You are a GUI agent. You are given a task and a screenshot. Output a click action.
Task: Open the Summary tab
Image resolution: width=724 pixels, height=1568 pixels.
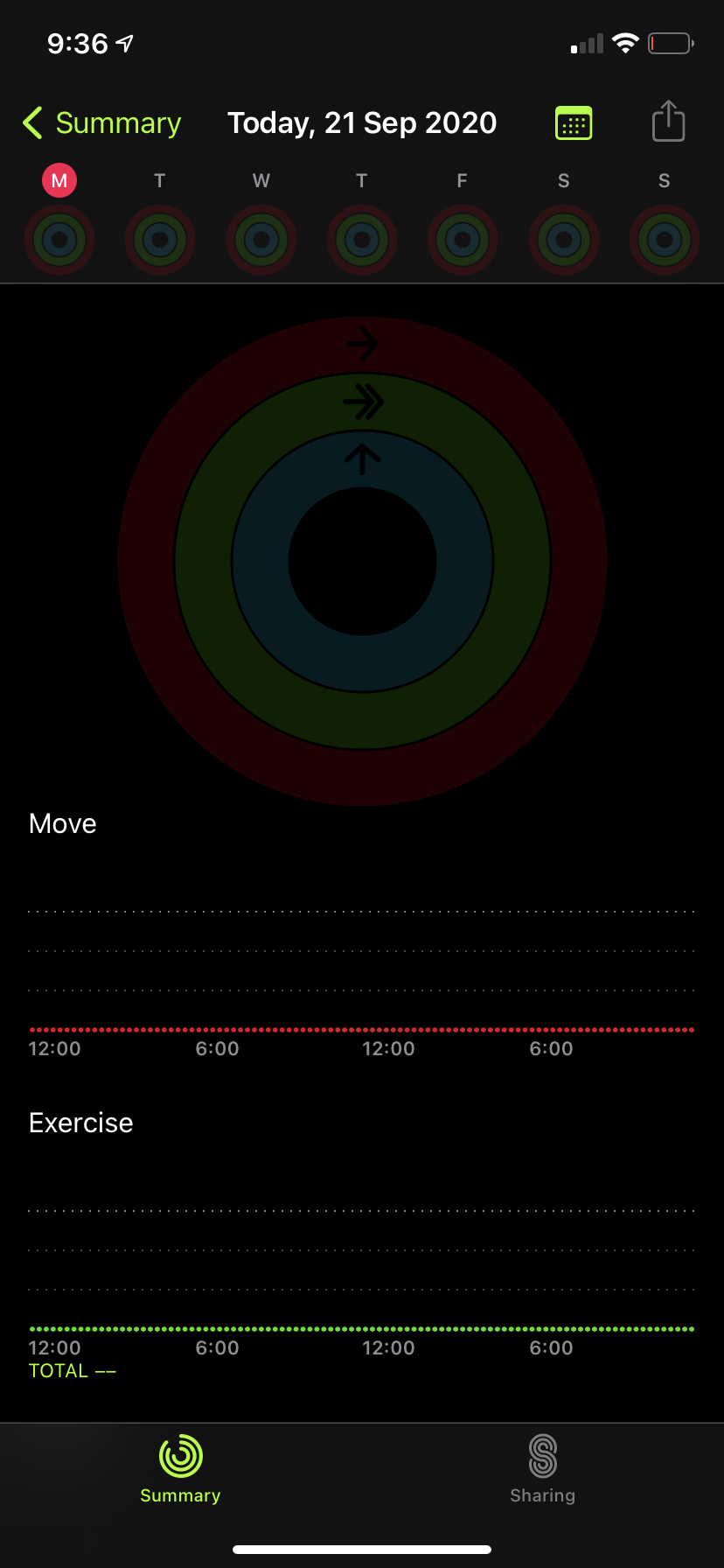tap(180, 1469)
